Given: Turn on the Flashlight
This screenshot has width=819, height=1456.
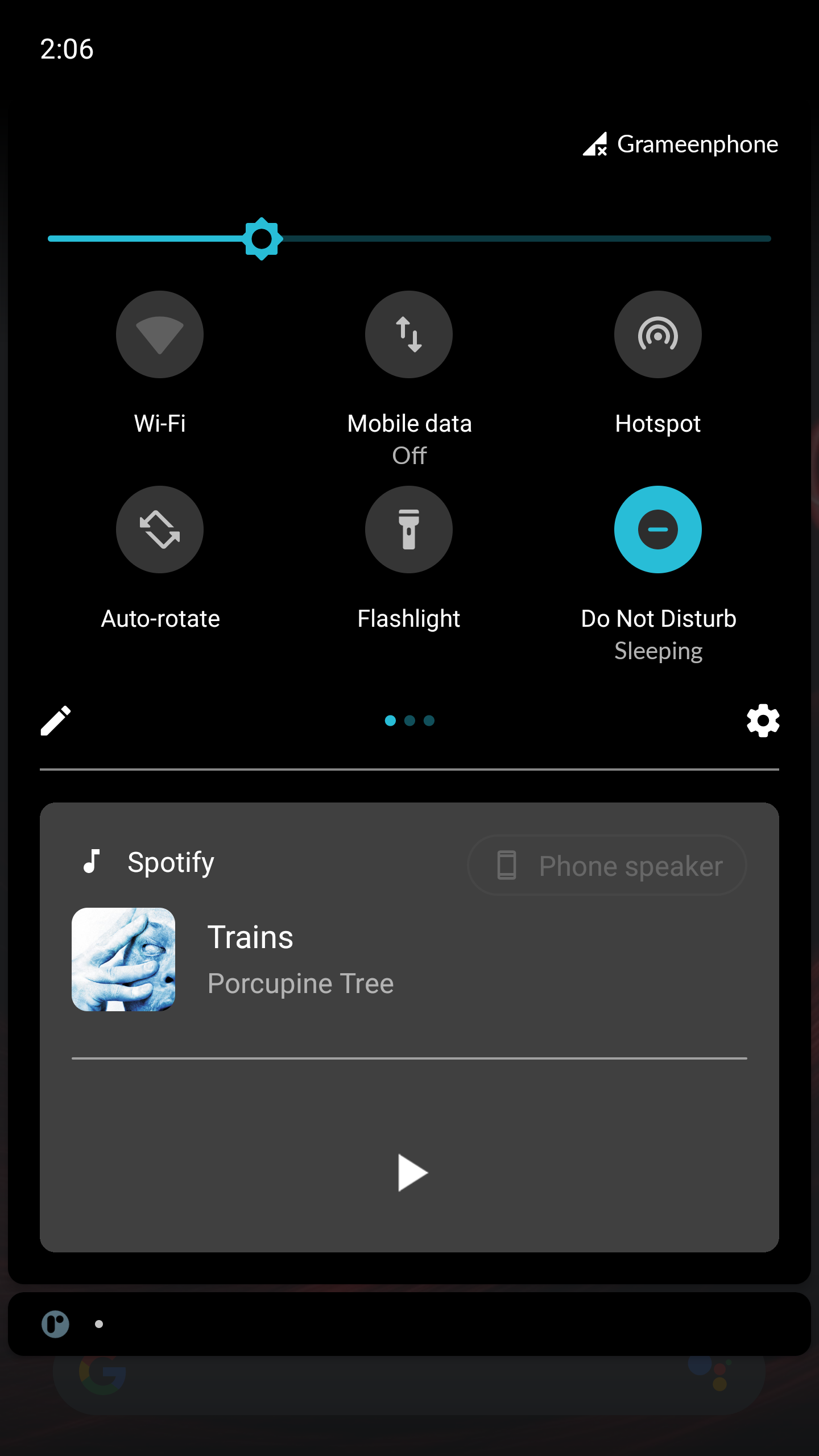Looking at the screenshot, I should click(x=409, y=529).
